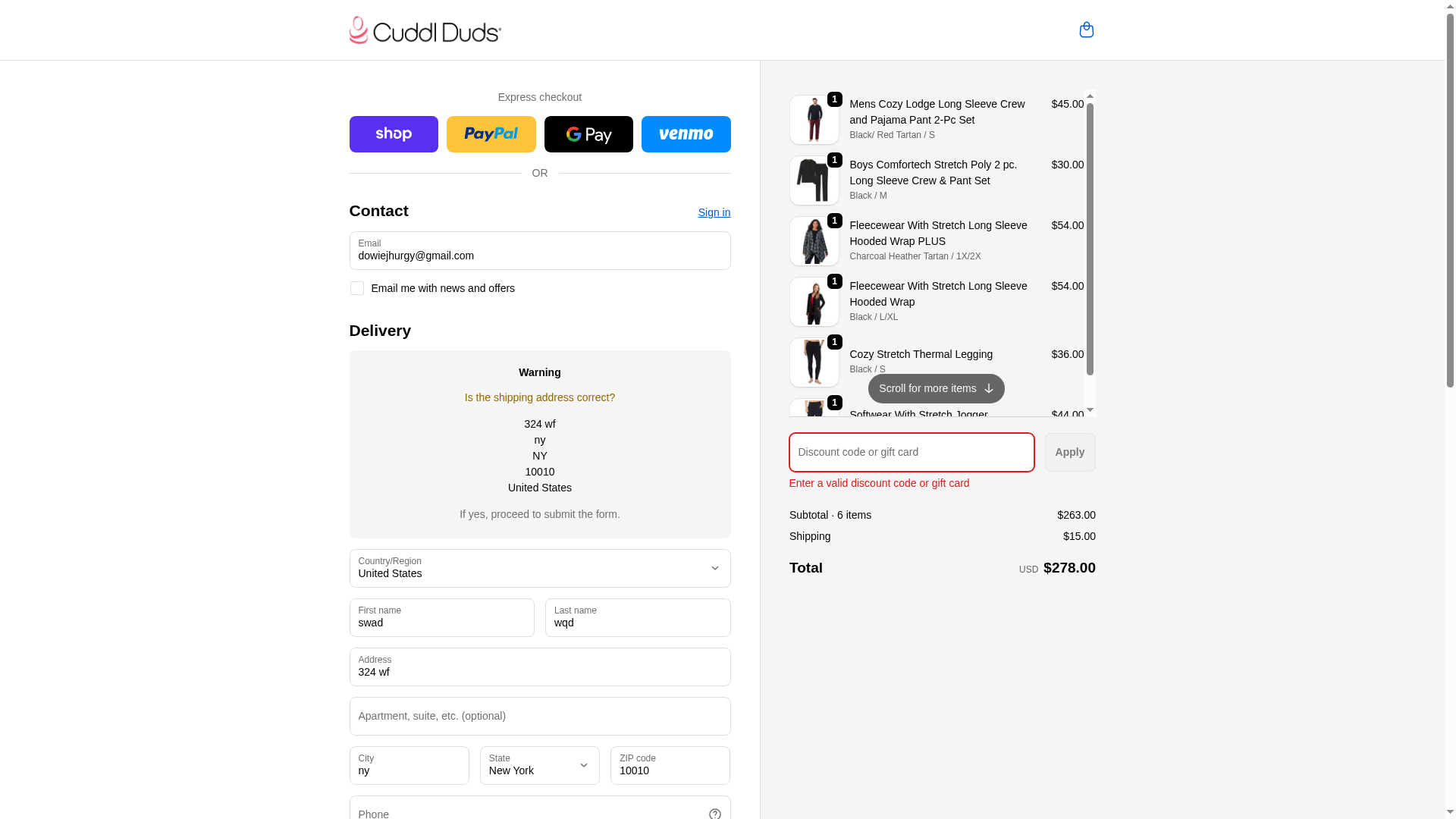Toggle Email me with news and offers
1456x819 pixels.
(357, 288)
